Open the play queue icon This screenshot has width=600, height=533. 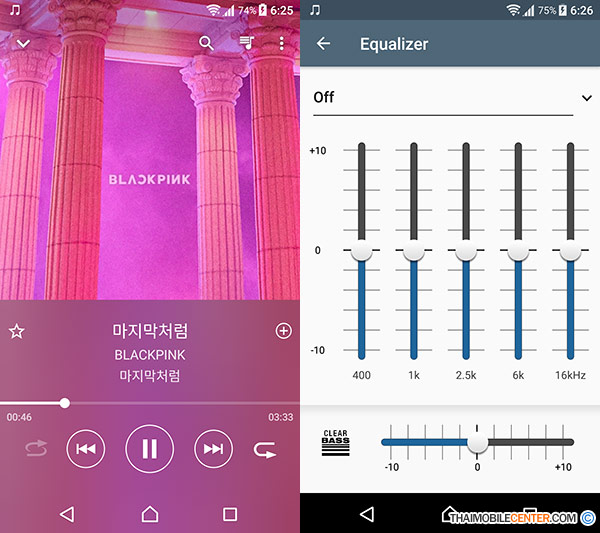coord(246,43)
